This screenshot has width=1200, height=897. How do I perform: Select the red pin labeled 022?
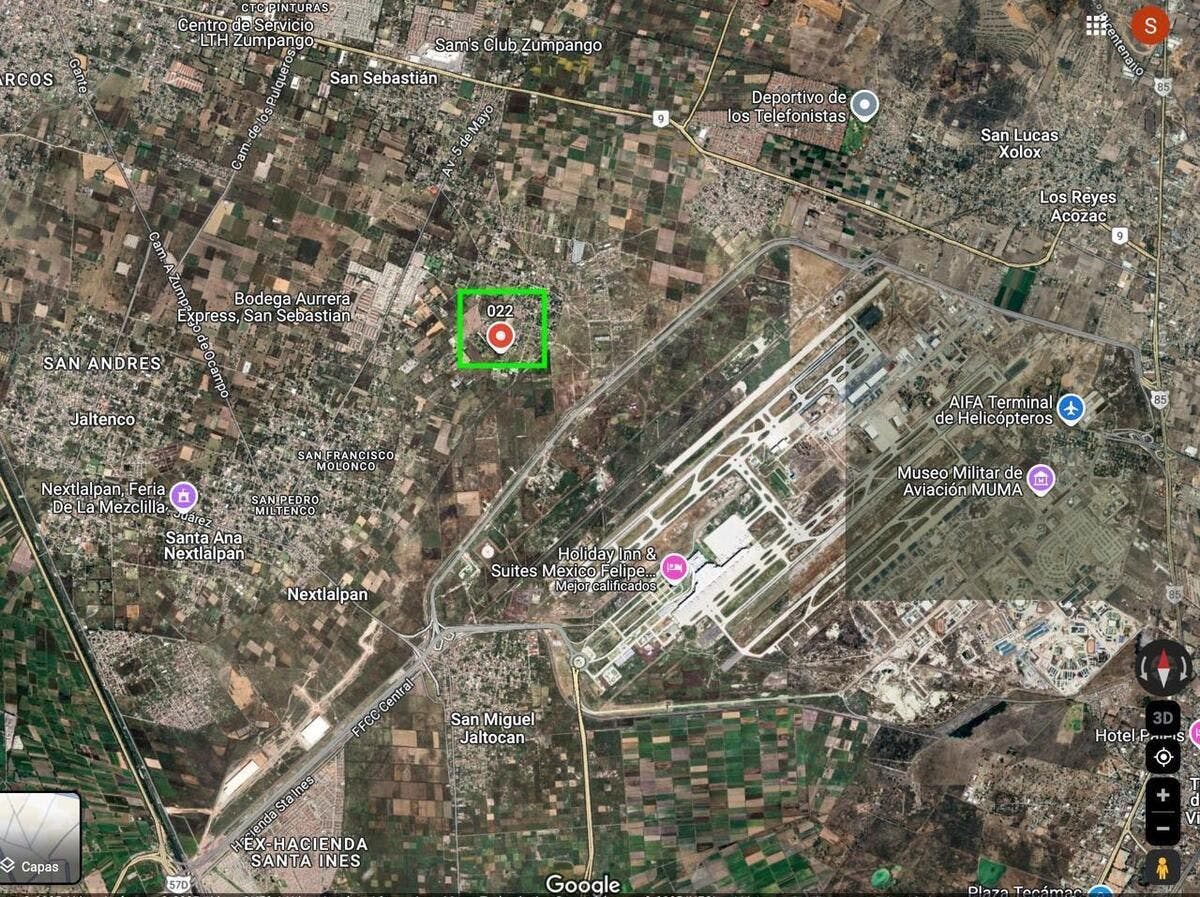tap(500, 336)
